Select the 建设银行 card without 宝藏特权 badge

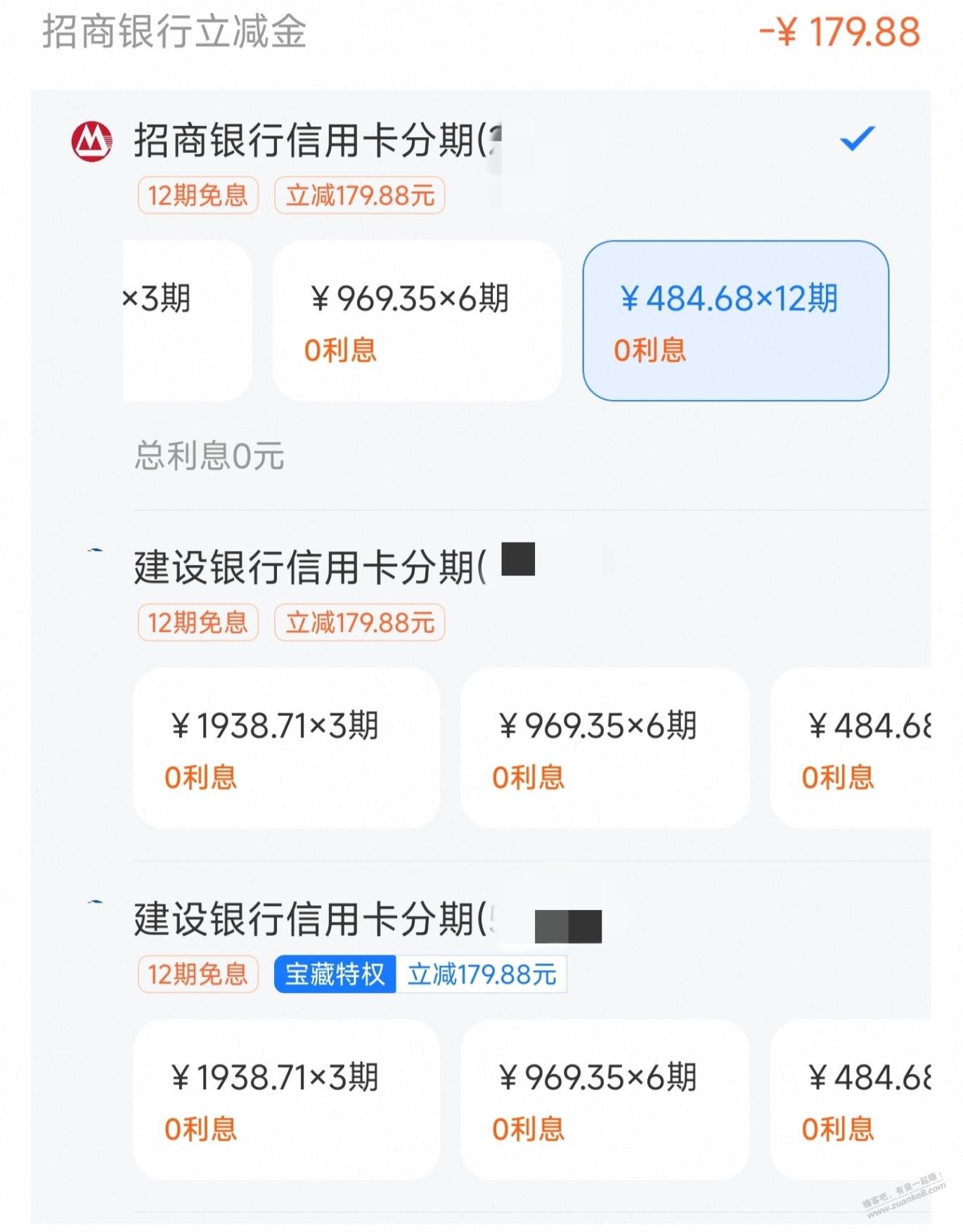click(309, 566)
